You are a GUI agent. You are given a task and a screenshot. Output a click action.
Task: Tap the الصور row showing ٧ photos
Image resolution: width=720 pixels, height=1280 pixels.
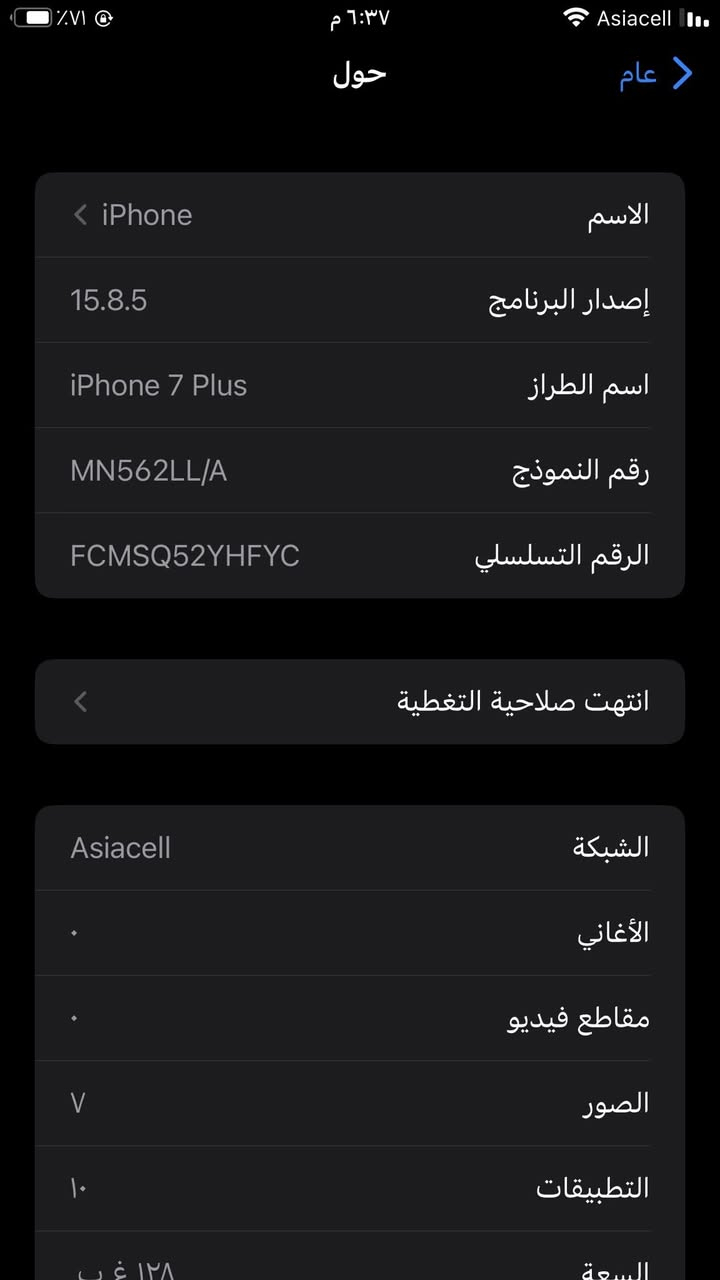point(360,1102)
